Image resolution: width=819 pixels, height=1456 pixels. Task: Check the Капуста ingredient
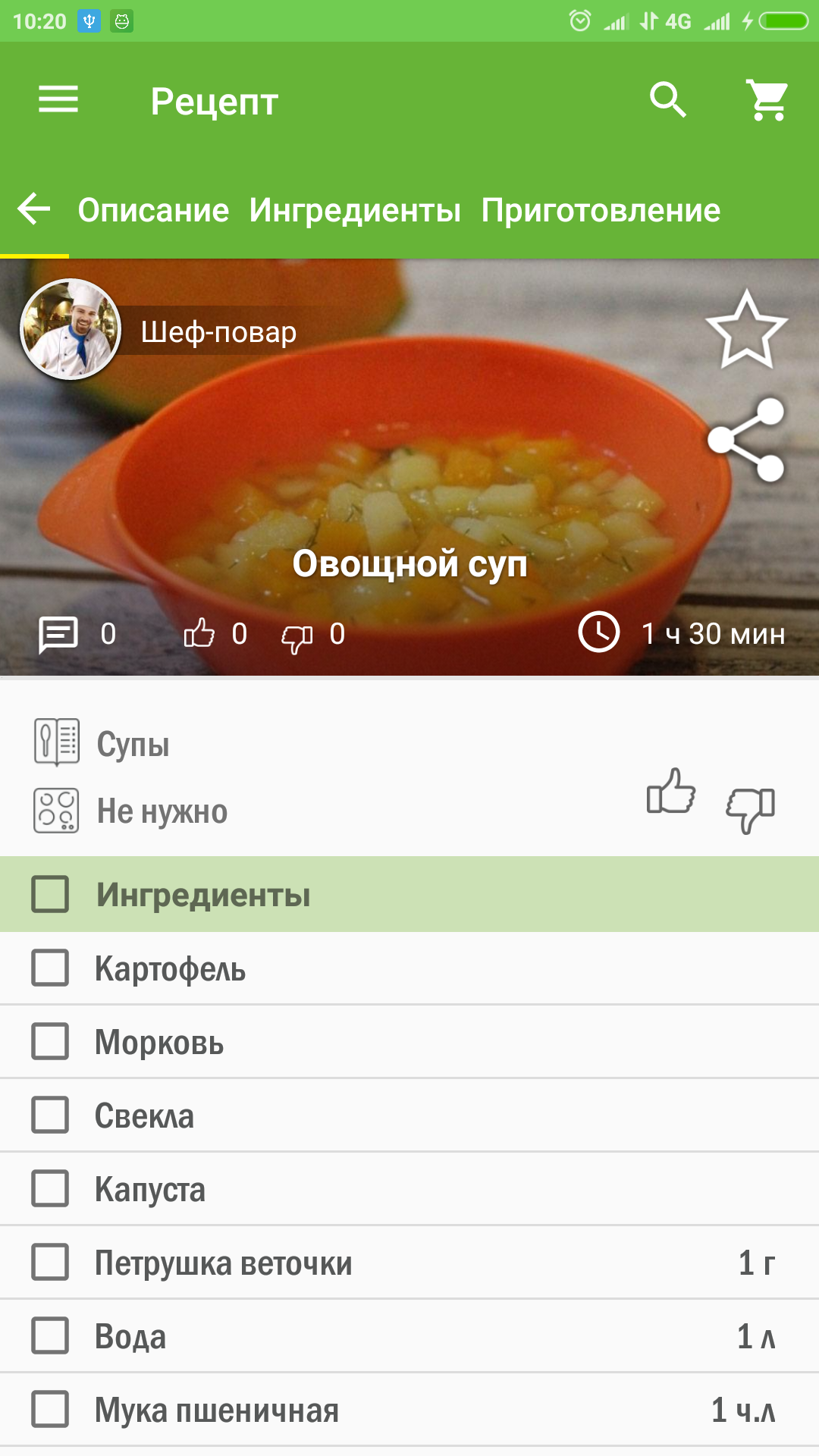coord(50,1188)
